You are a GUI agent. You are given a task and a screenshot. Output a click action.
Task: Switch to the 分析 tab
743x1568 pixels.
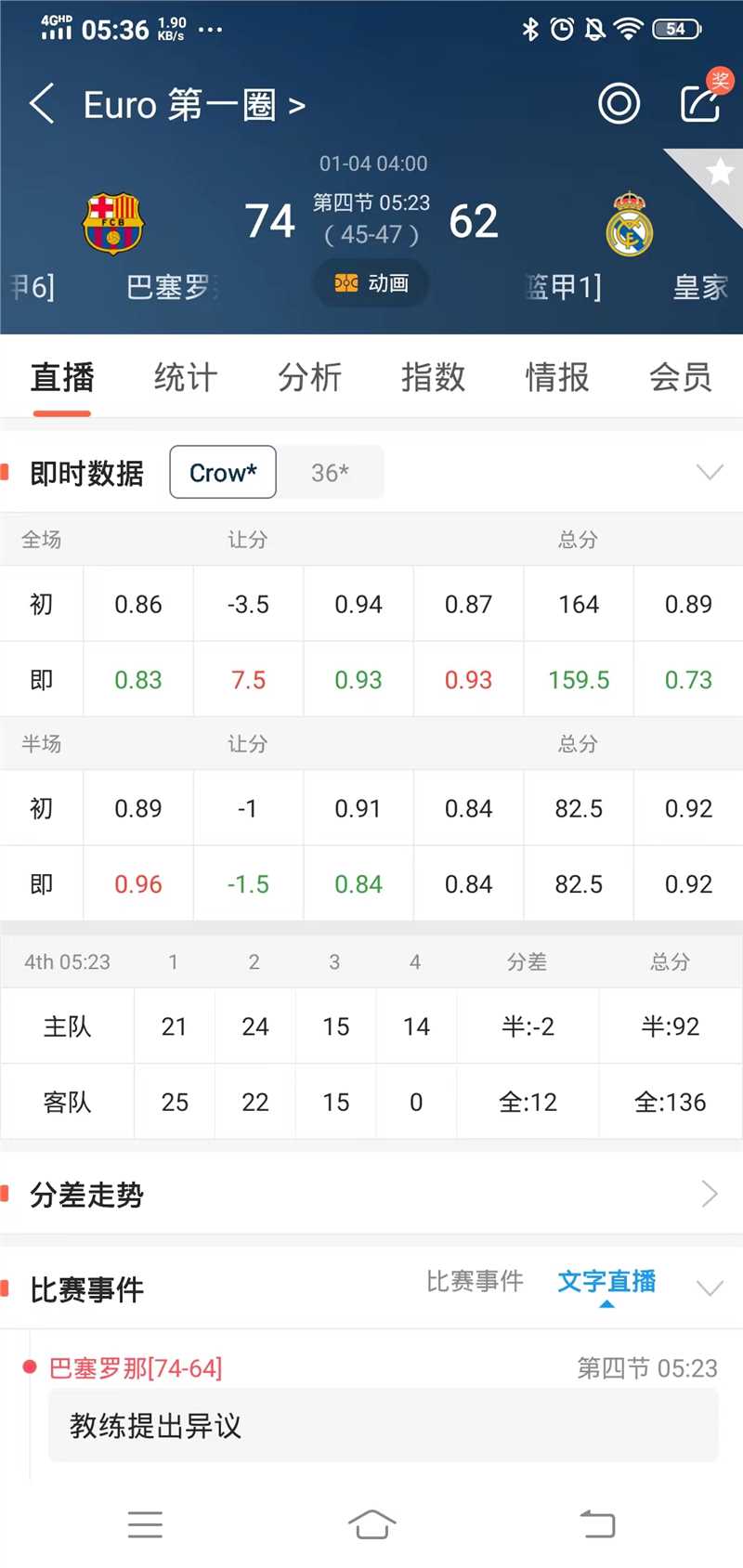tap(309, 378)
